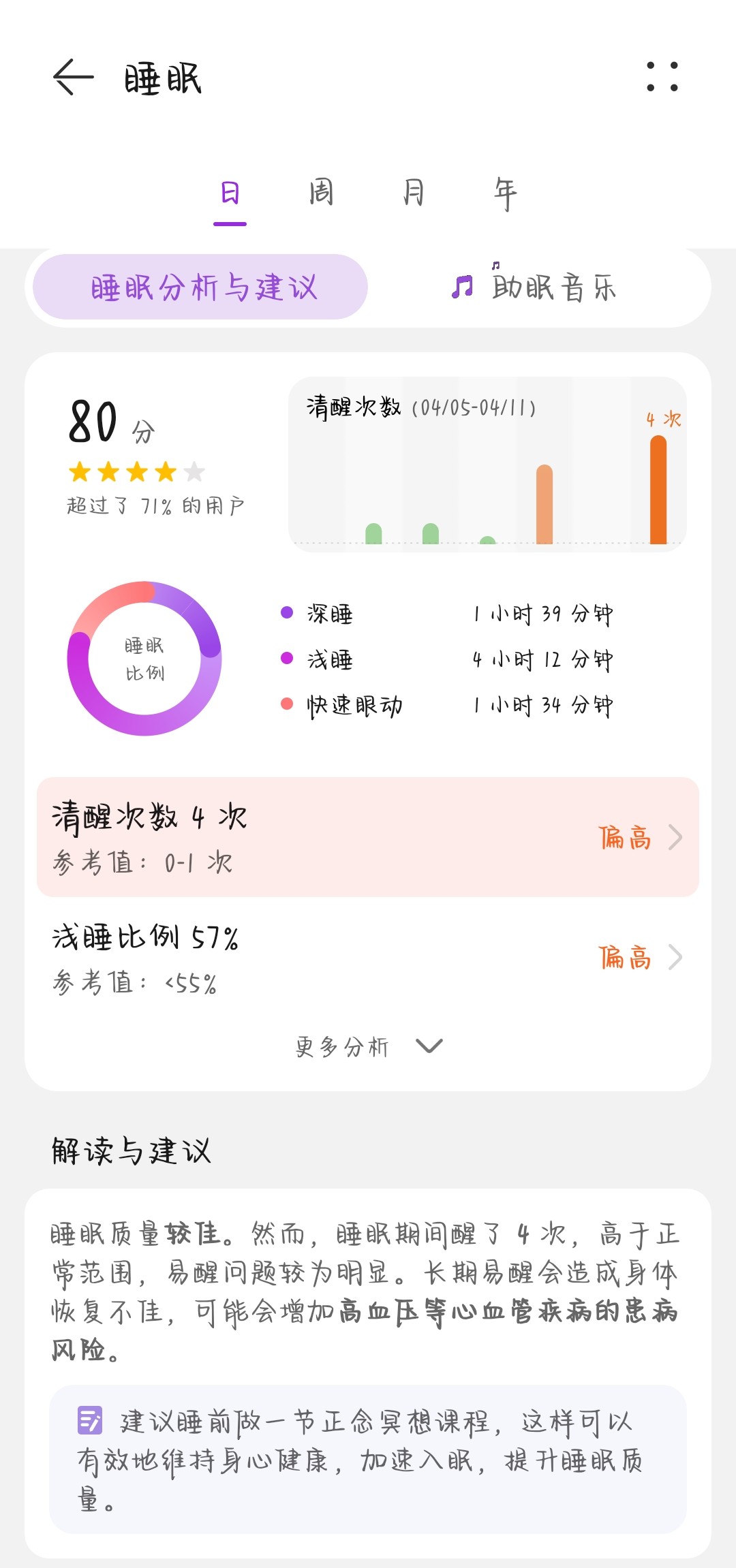Switch to the 年 tab
This screenshot has width=736, height=1568.
pos(505,193)
